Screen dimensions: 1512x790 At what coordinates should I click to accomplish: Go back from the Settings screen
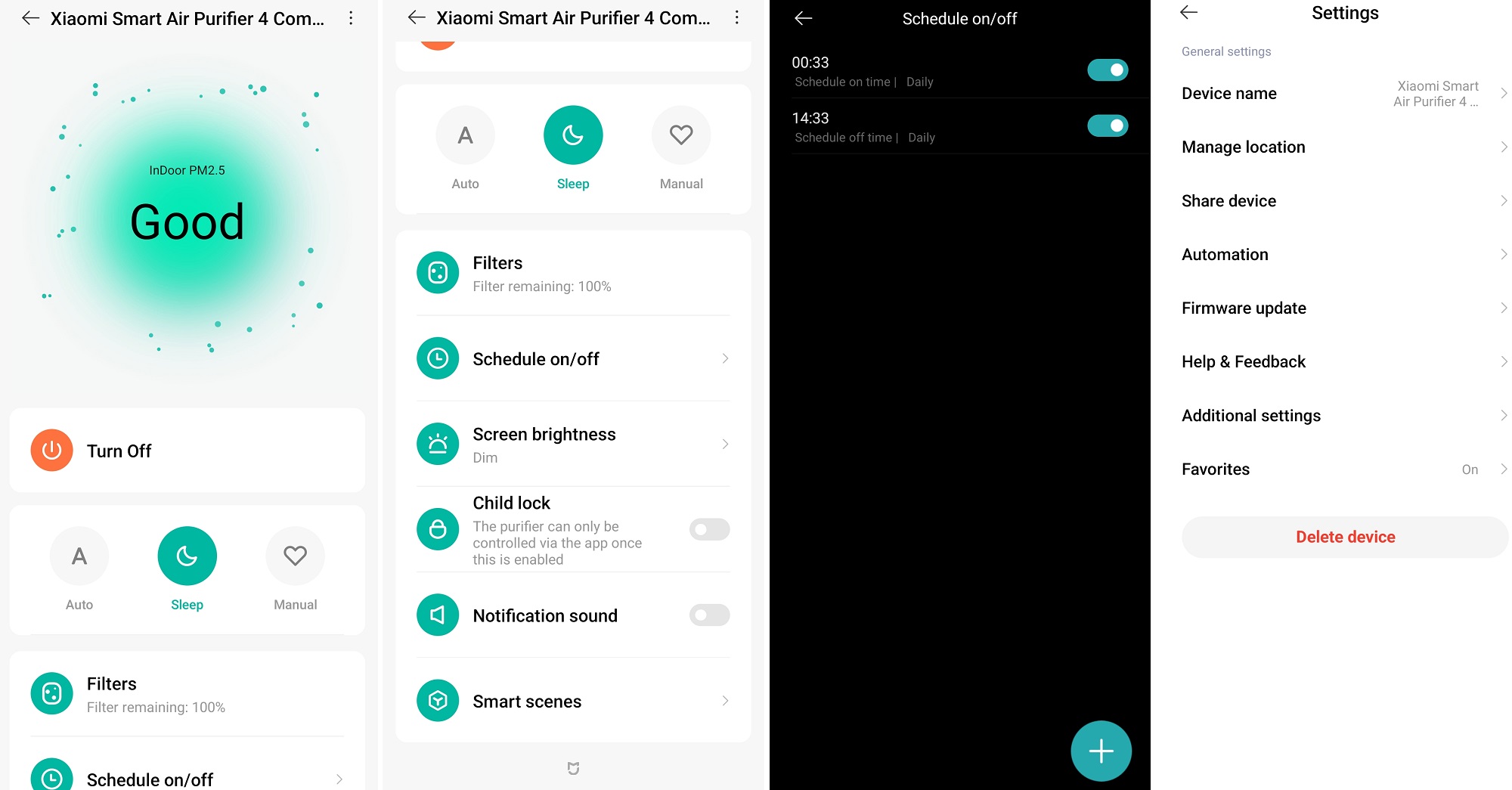click(1189, 13)
